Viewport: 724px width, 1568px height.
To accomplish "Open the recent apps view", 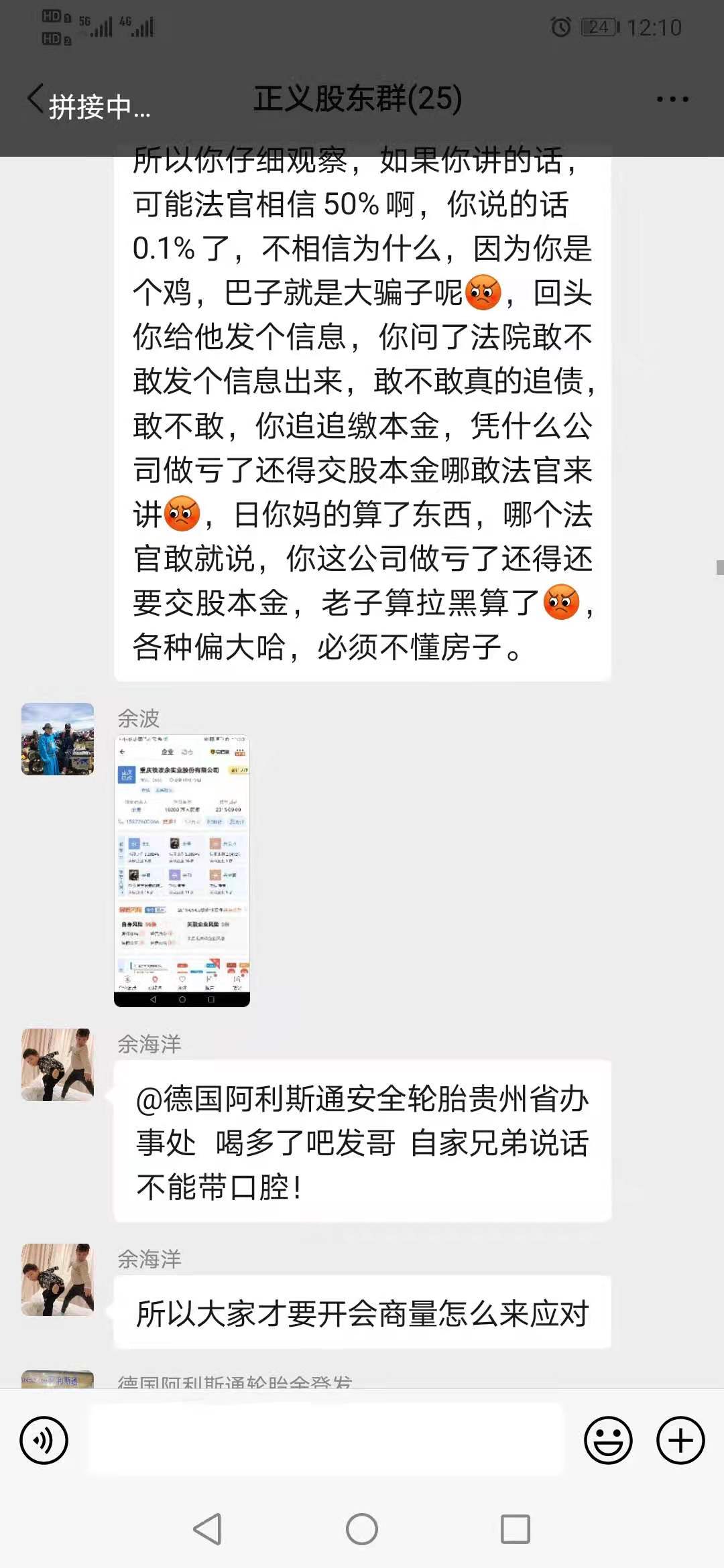I will [516, 1529].
